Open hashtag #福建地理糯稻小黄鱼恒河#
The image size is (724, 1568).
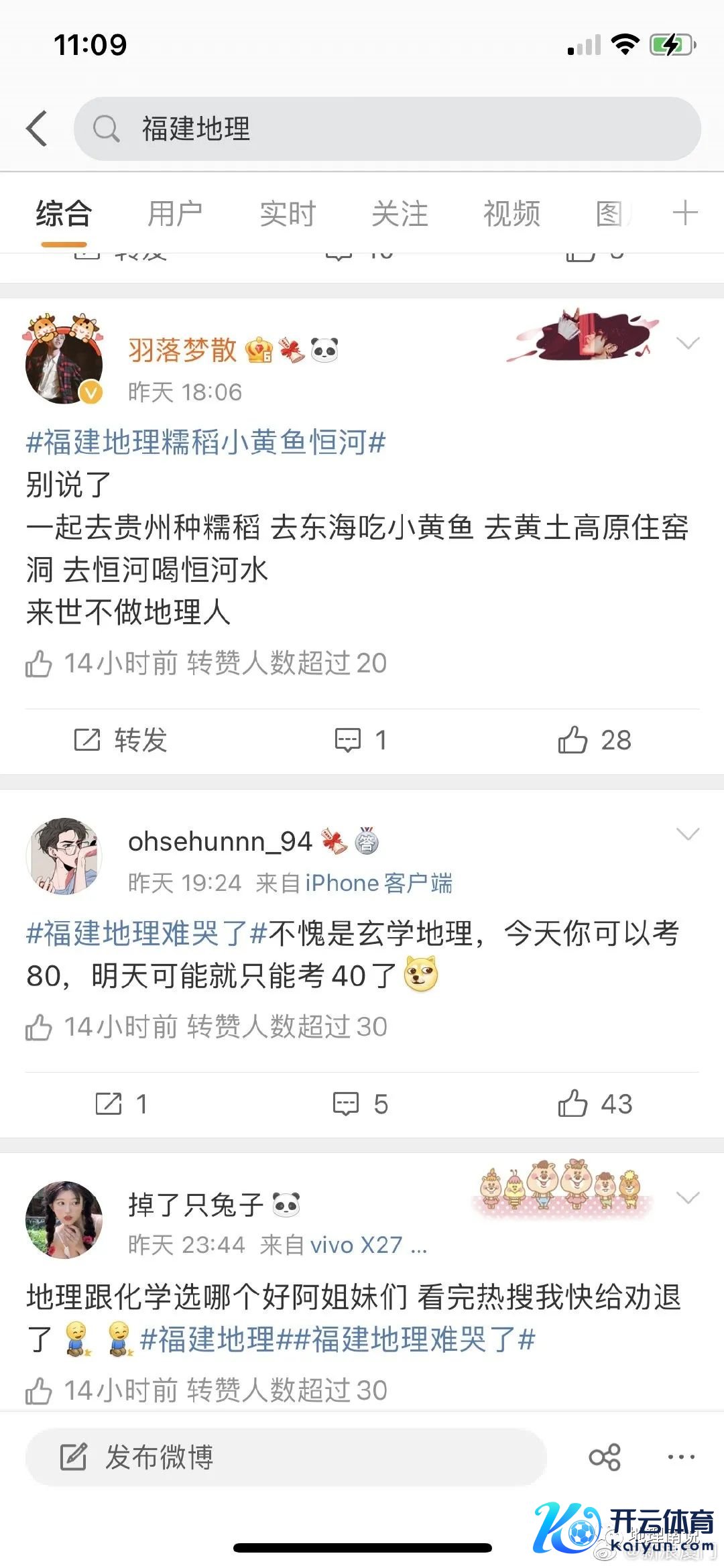pyautogui.click(x=206, y=442)
